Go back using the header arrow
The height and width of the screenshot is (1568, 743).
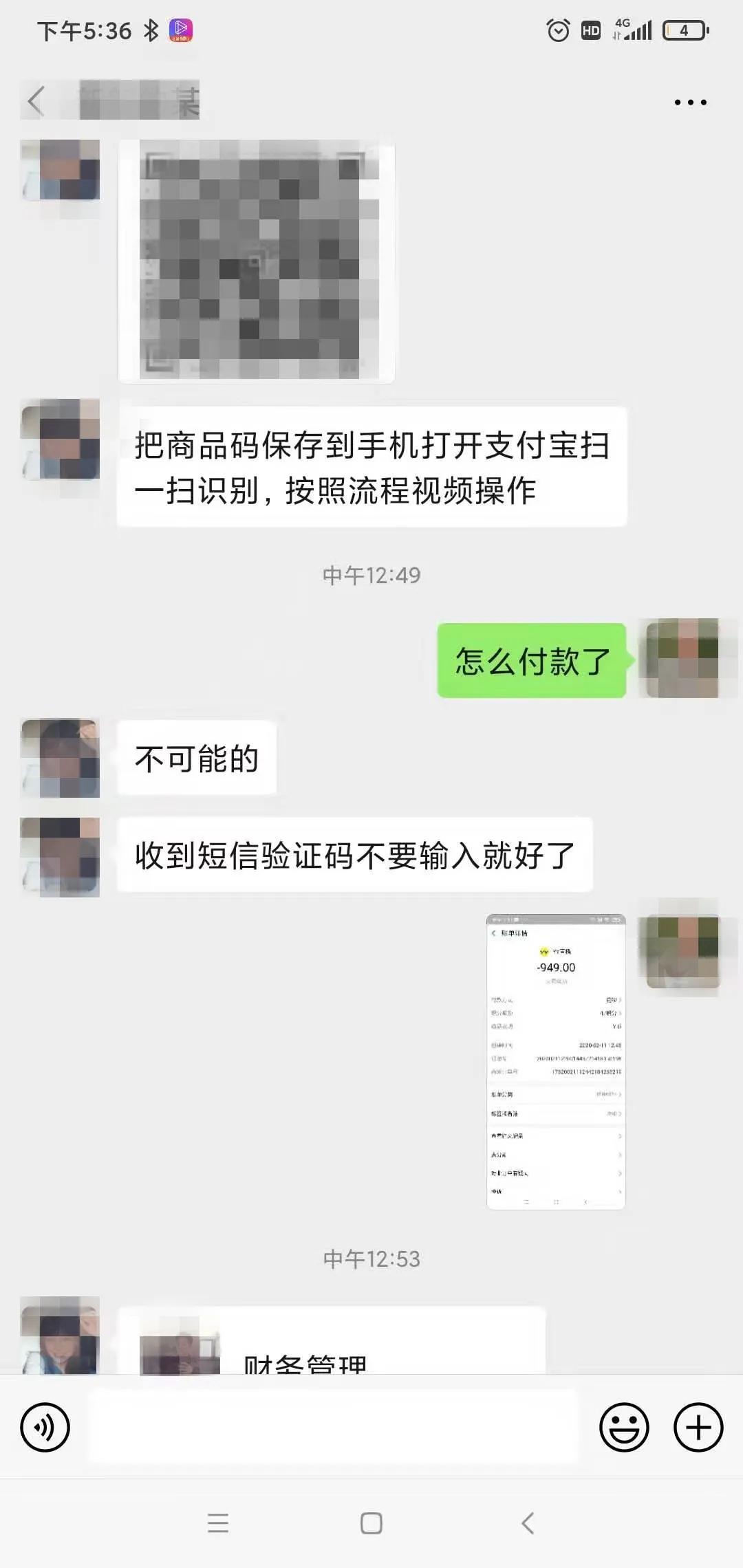[36, 102]
